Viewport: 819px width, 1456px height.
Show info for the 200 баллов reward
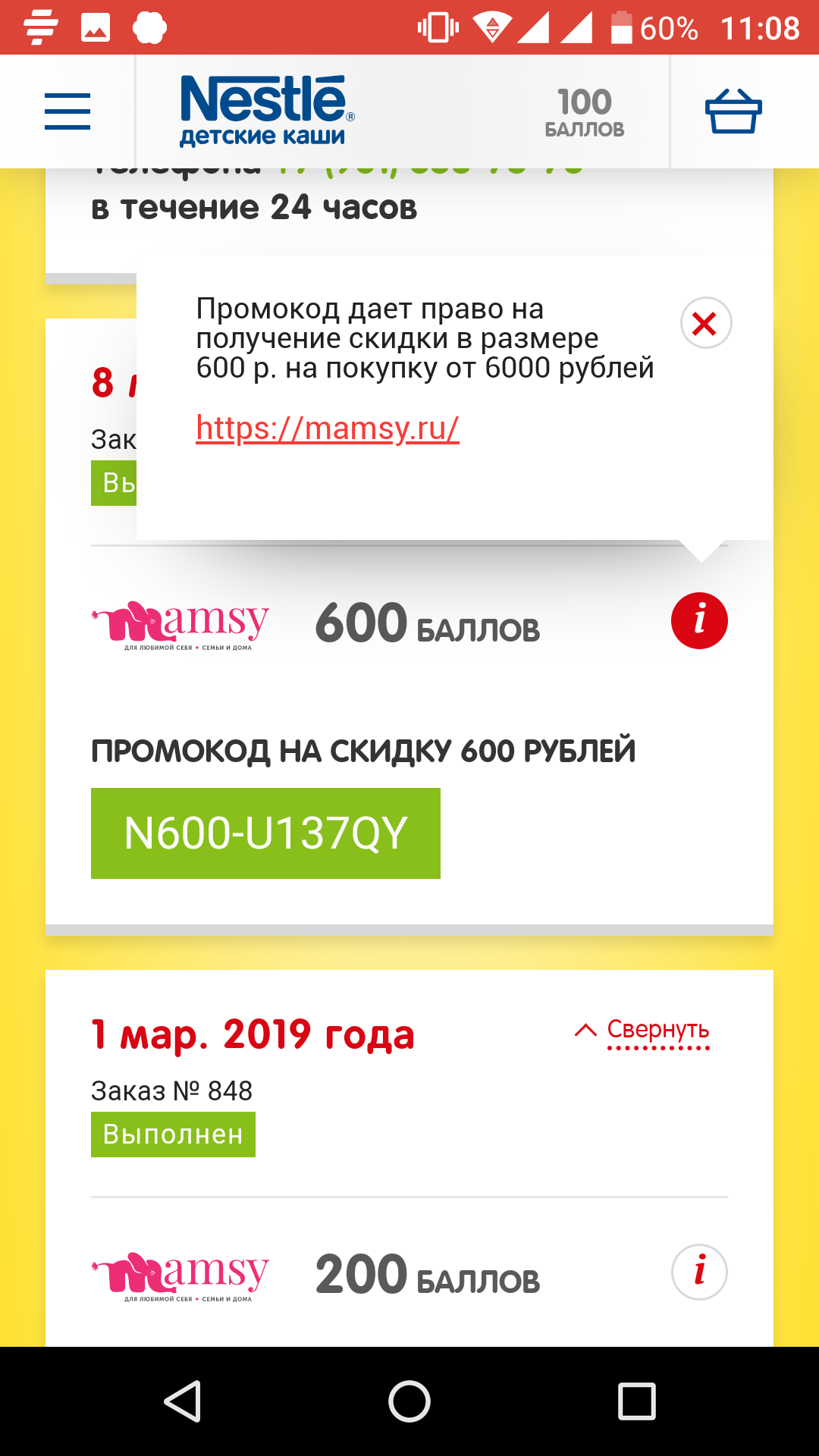click(x=699, y=1272)
